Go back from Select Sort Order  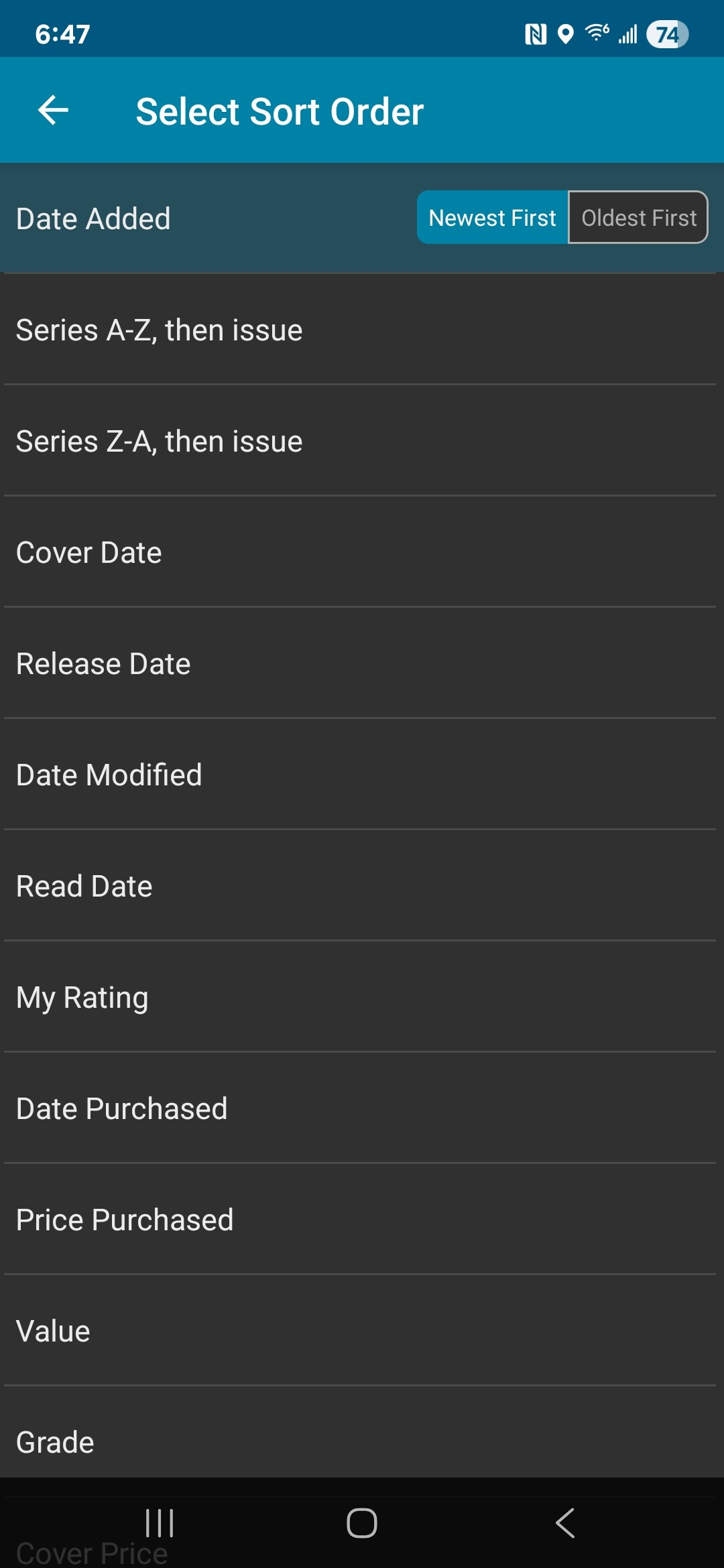(54, 111)
